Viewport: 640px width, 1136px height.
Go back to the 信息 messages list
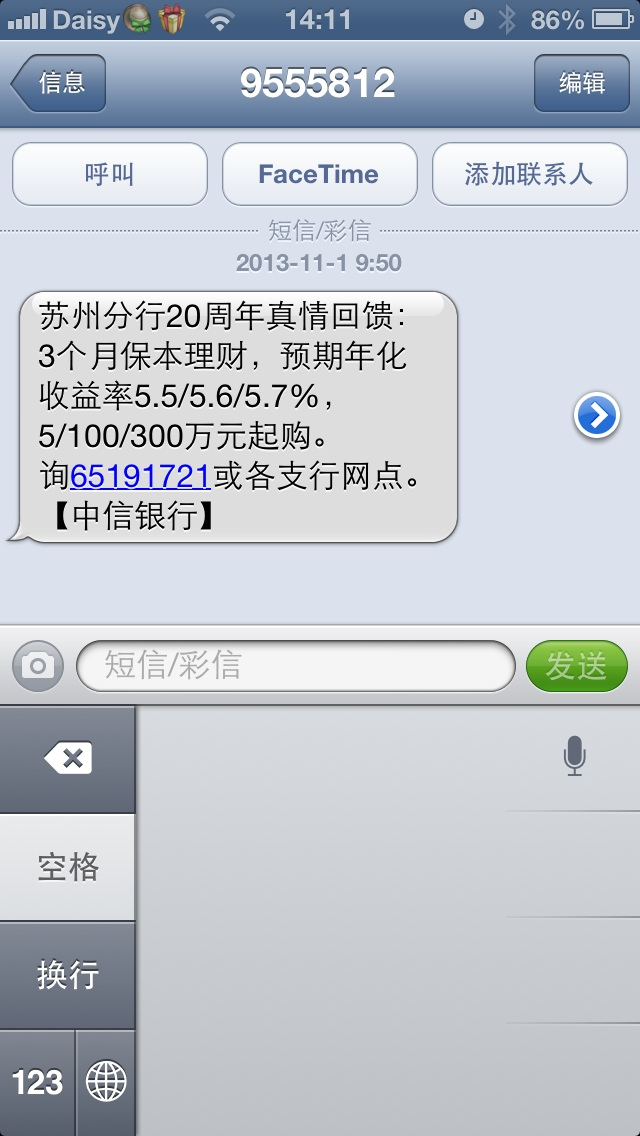point(59,83)
